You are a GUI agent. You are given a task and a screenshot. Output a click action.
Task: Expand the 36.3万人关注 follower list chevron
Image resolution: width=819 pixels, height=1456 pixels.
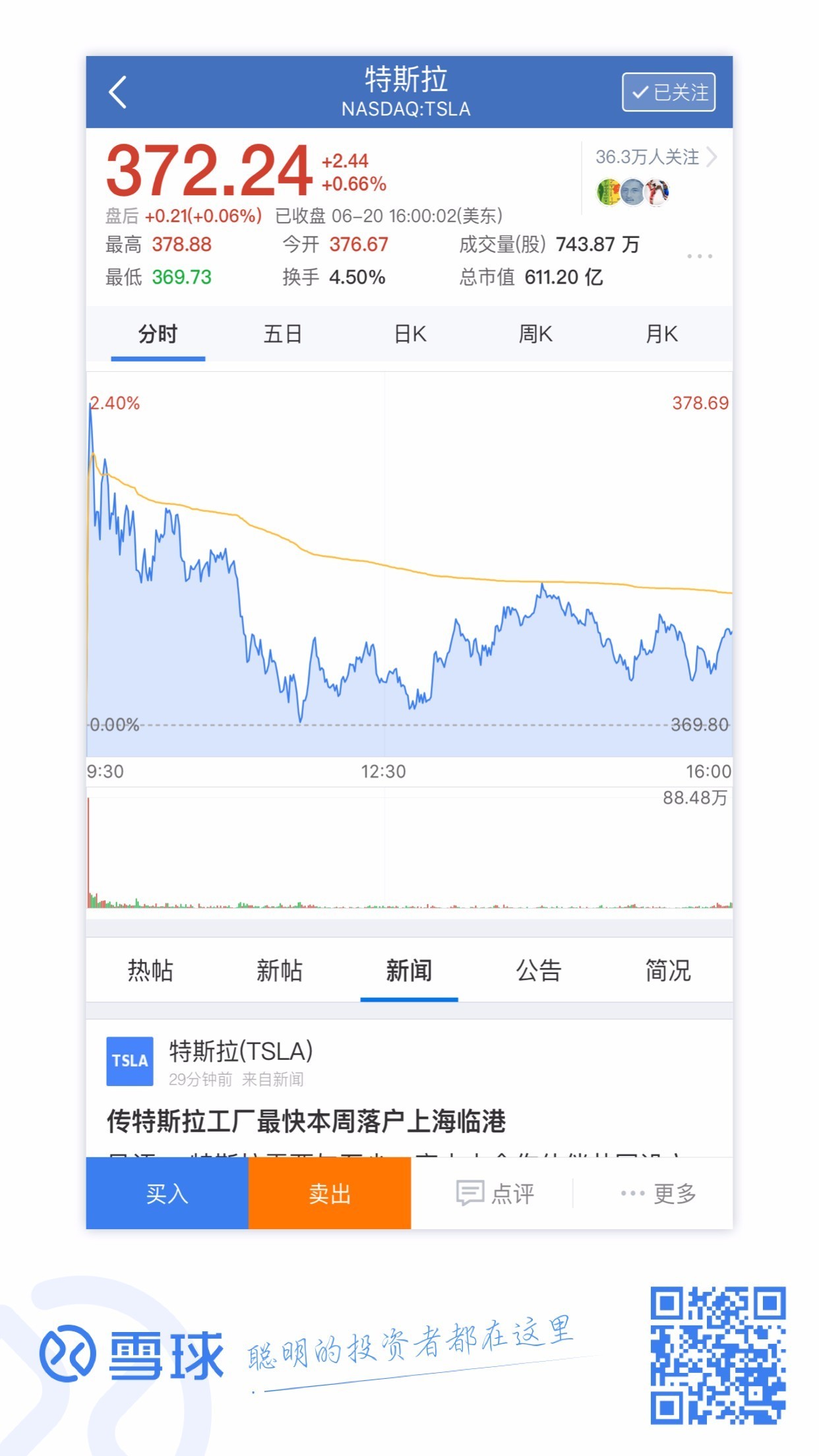[712, 158]
